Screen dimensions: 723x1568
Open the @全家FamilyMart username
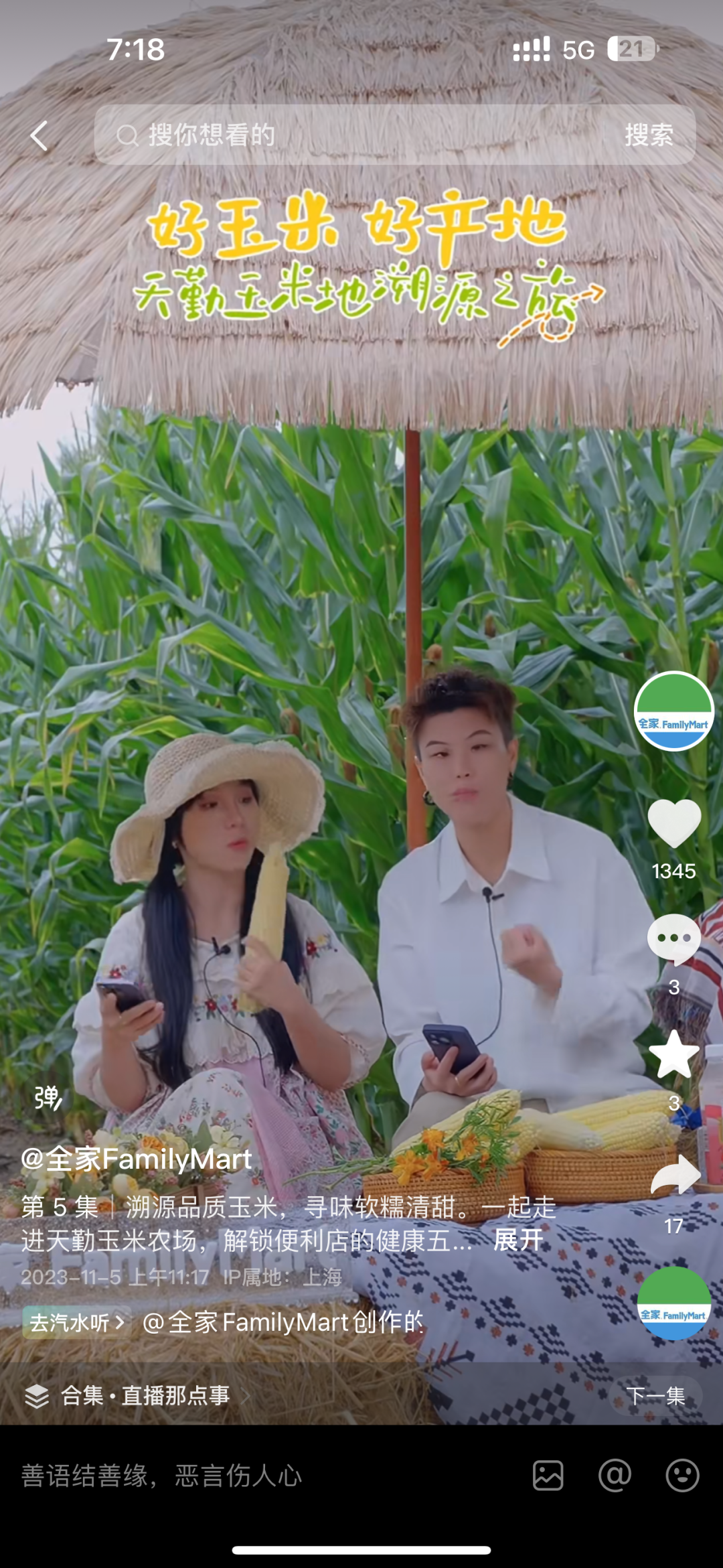tap(137, 1159)
